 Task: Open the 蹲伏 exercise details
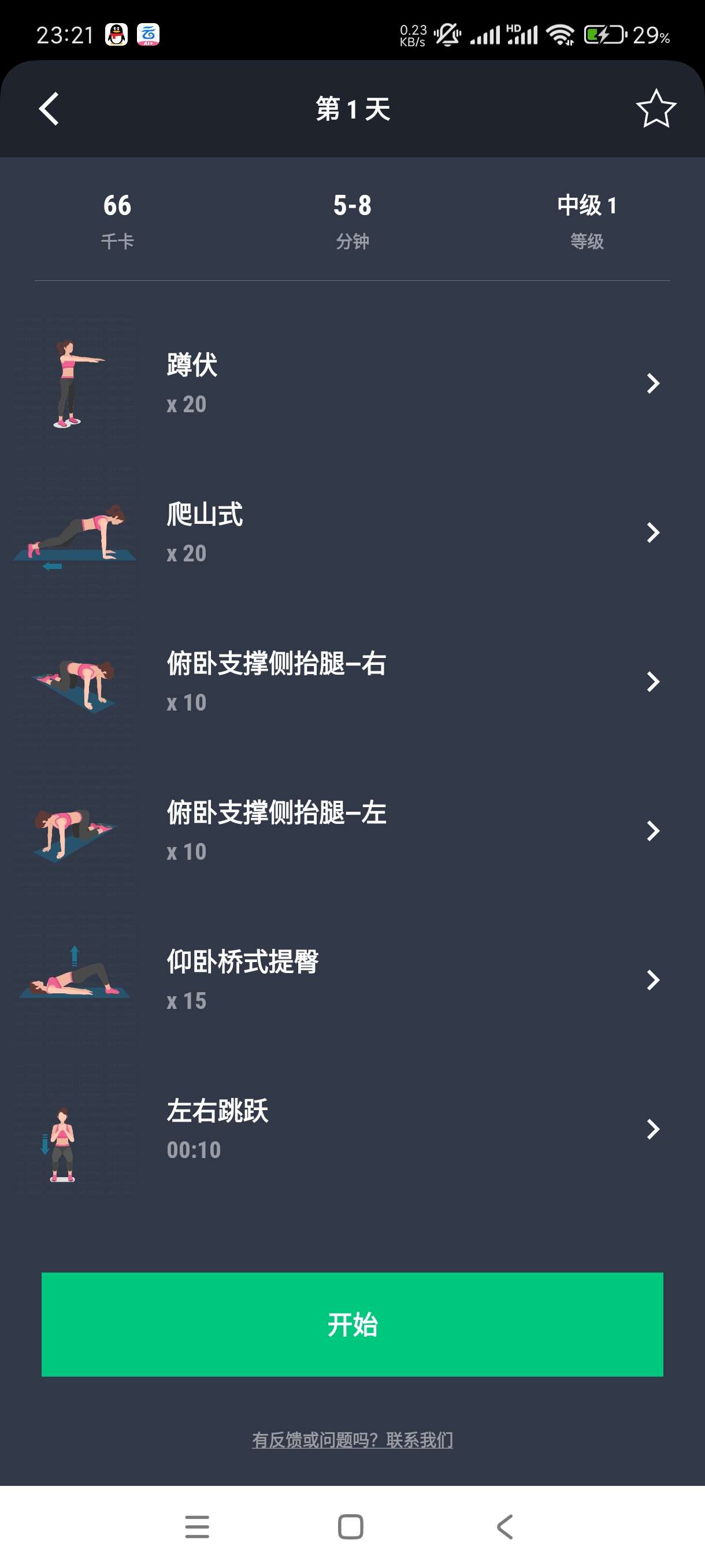tap(352, 383)
